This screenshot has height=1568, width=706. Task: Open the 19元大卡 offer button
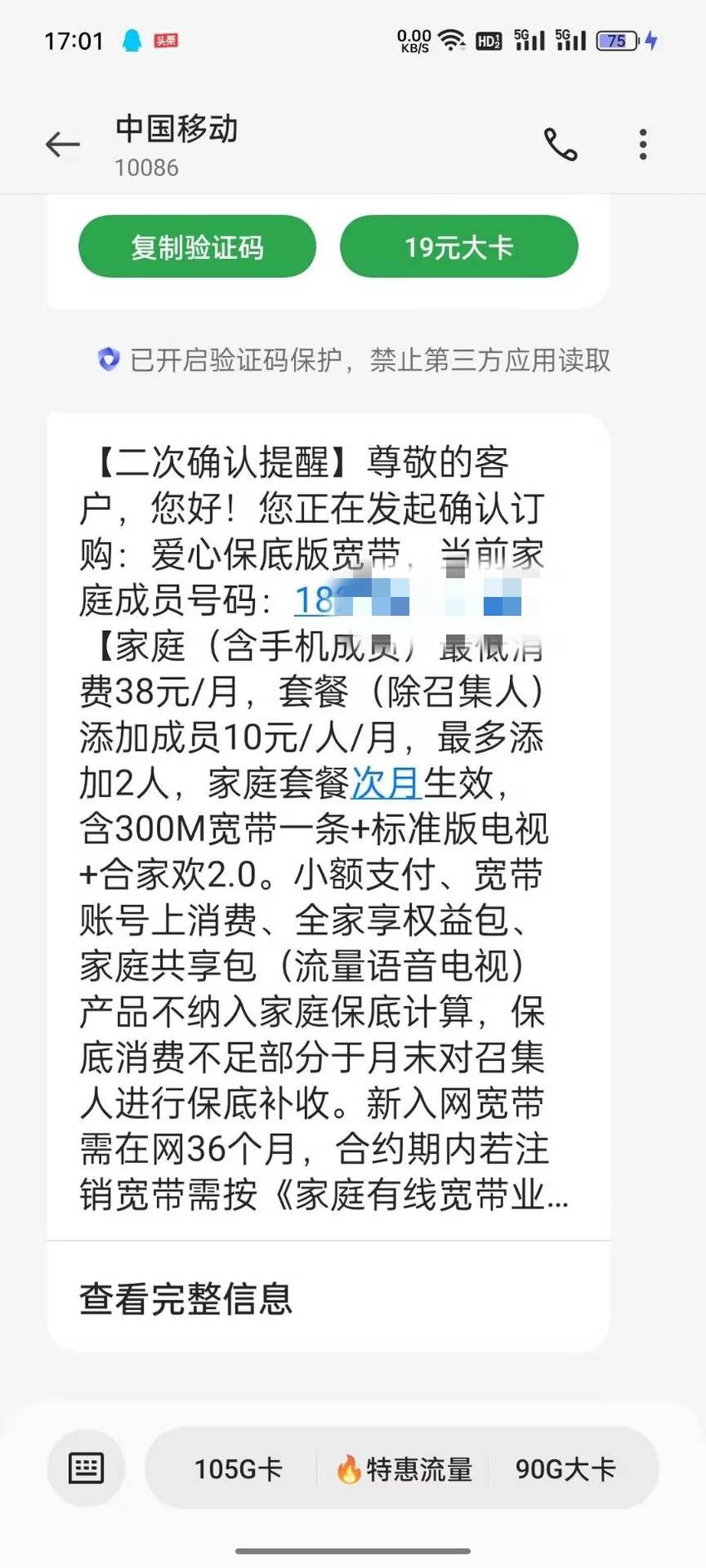coord(458,247)
